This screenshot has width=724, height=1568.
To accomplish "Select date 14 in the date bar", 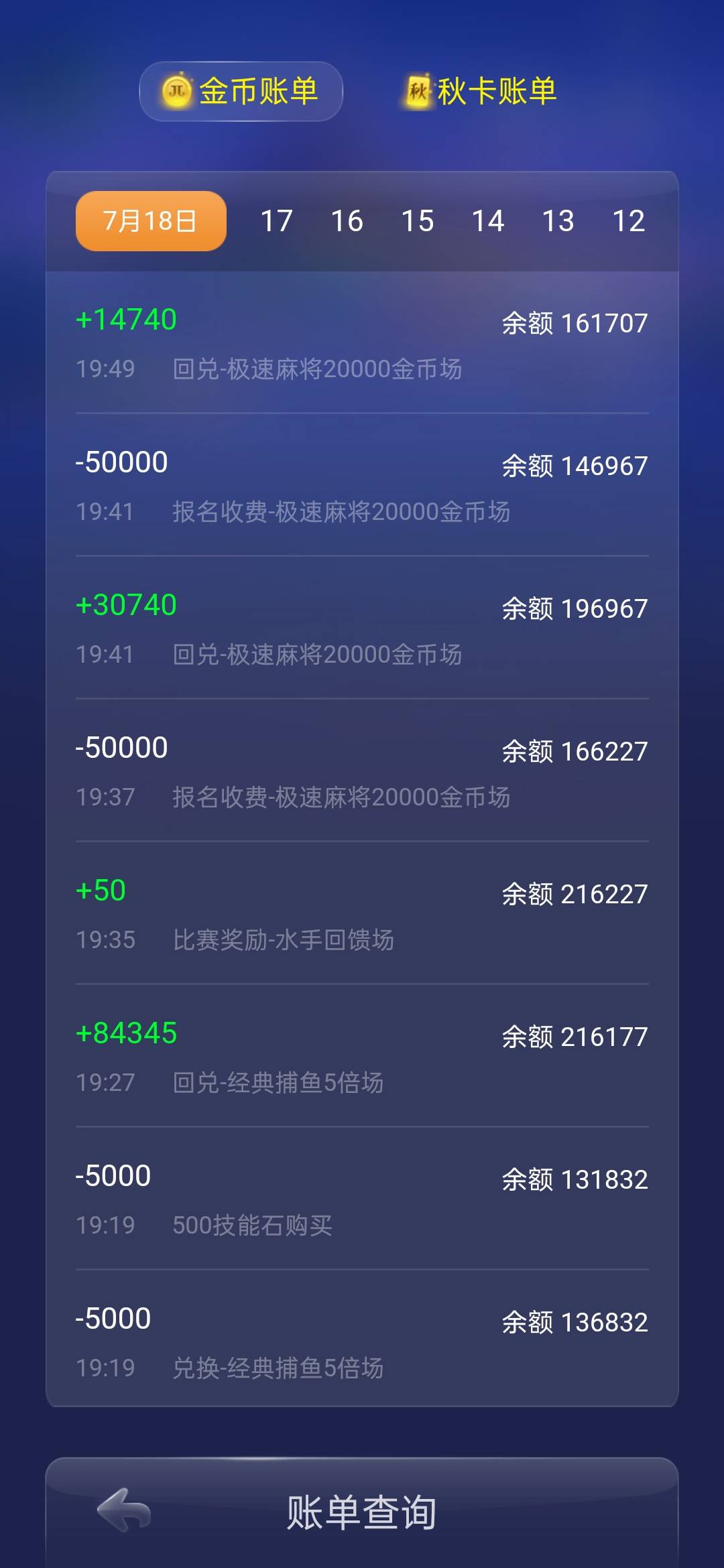I will click(x=489, y=220).
